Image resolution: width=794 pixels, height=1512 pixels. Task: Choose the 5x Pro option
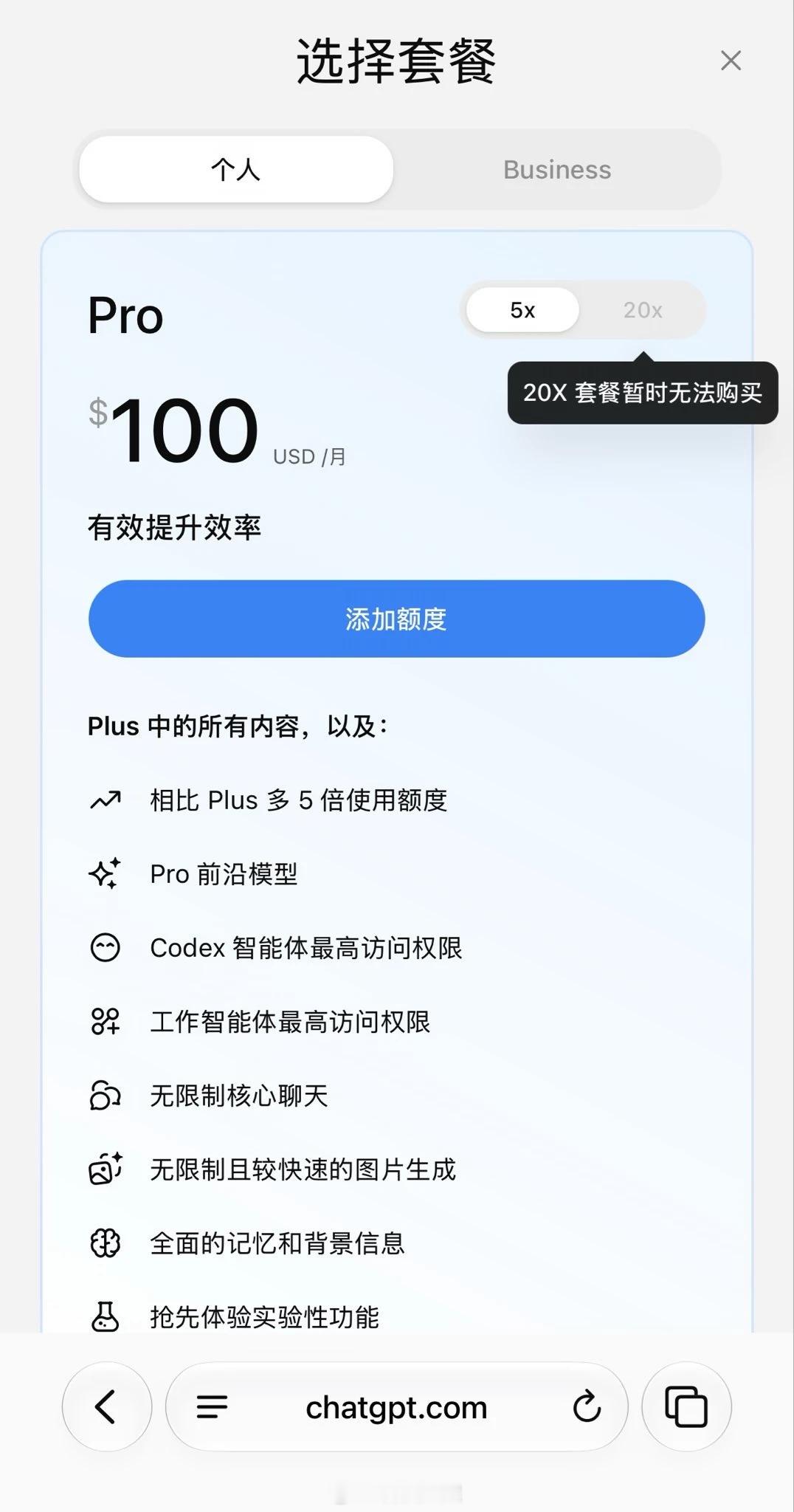[x=522, y=310]
